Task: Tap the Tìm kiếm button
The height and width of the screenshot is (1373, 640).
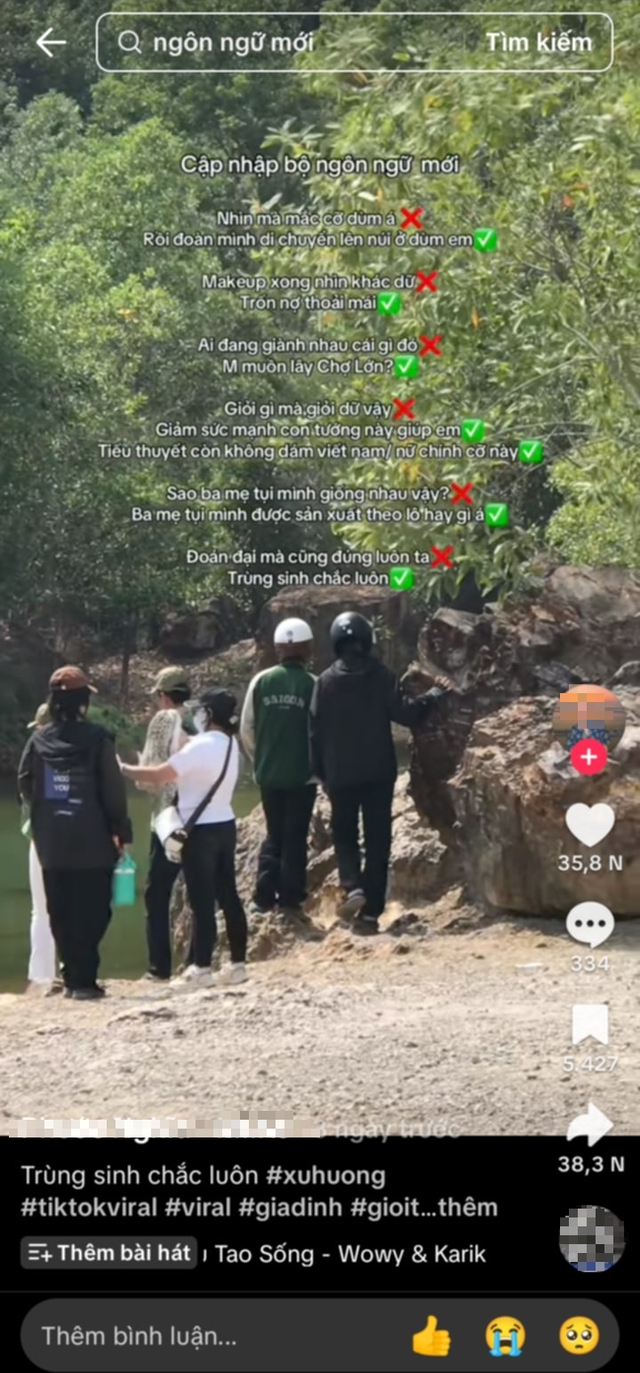Action: point(538,42)
